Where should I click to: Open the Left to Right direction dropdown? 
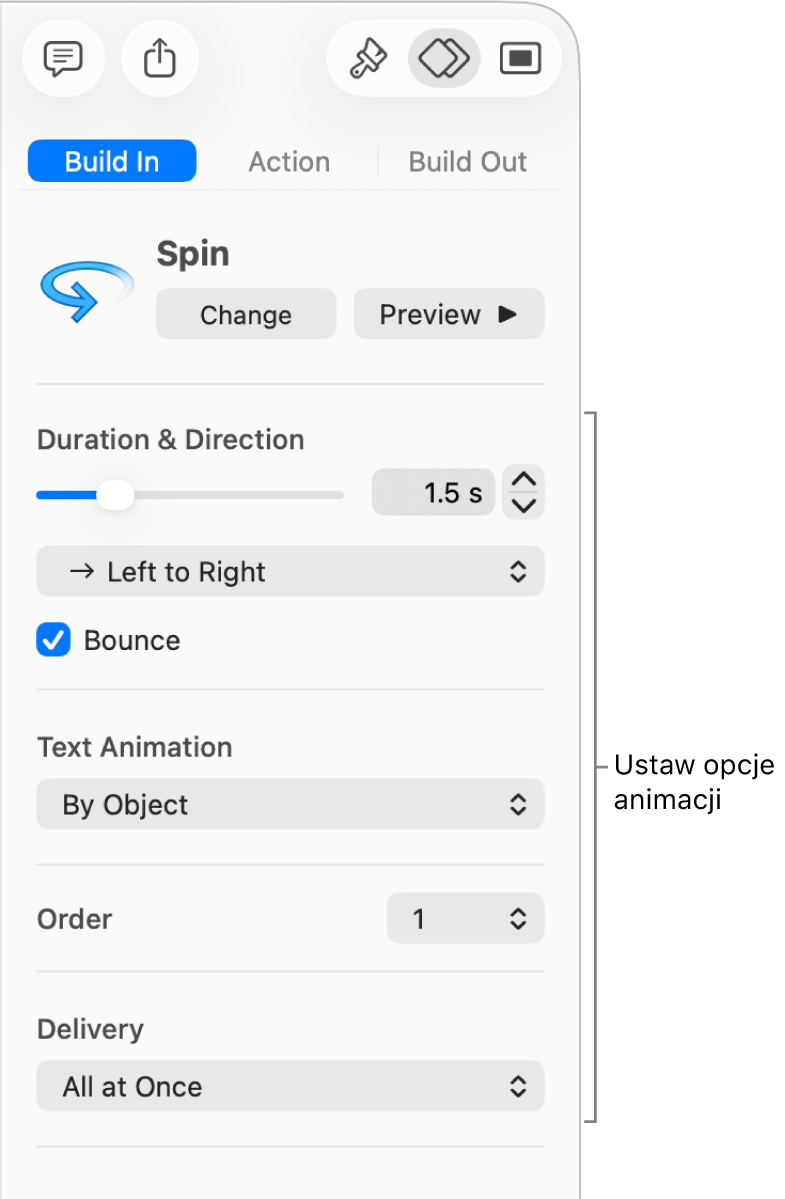290,572
